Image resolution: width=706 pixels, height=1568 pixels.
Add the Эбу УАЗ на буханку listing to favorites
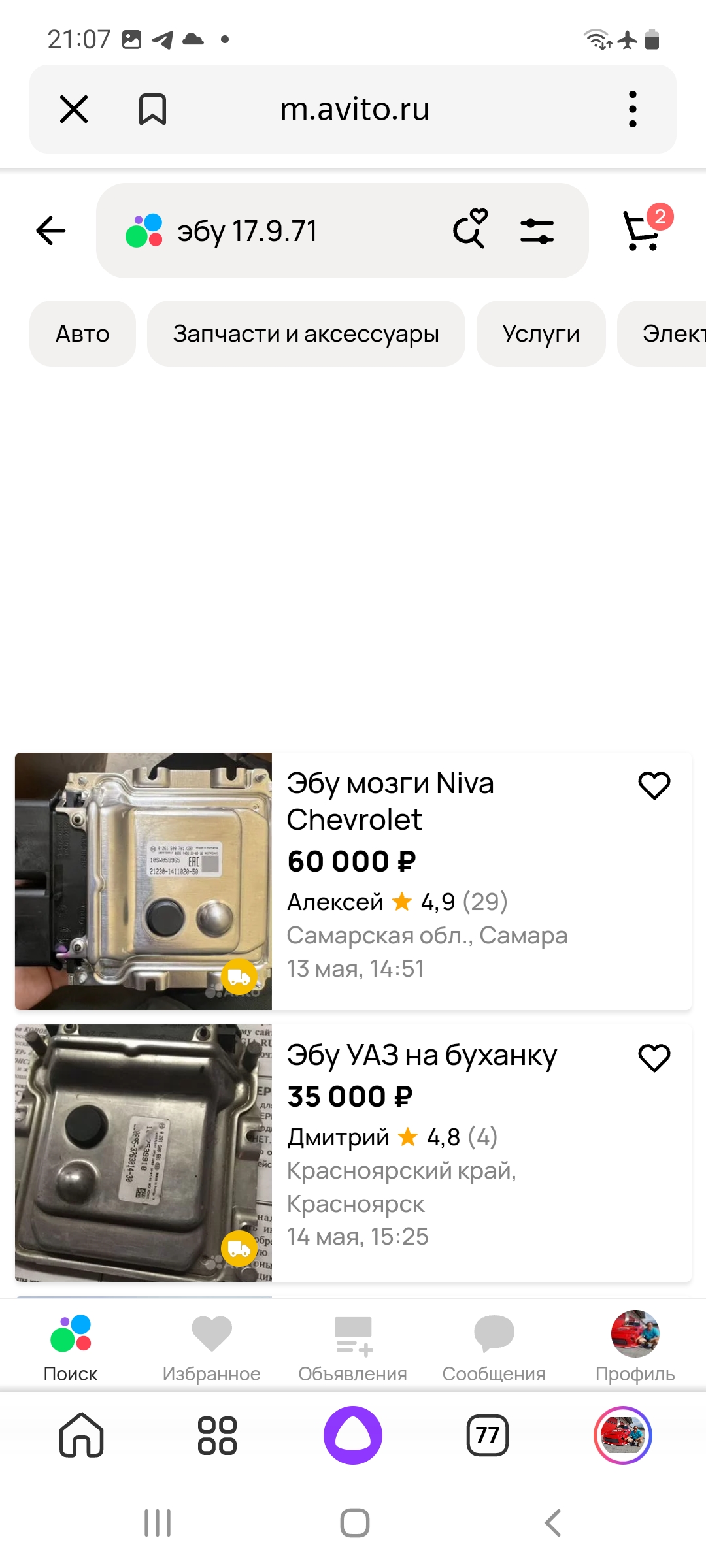(654, 1058)
